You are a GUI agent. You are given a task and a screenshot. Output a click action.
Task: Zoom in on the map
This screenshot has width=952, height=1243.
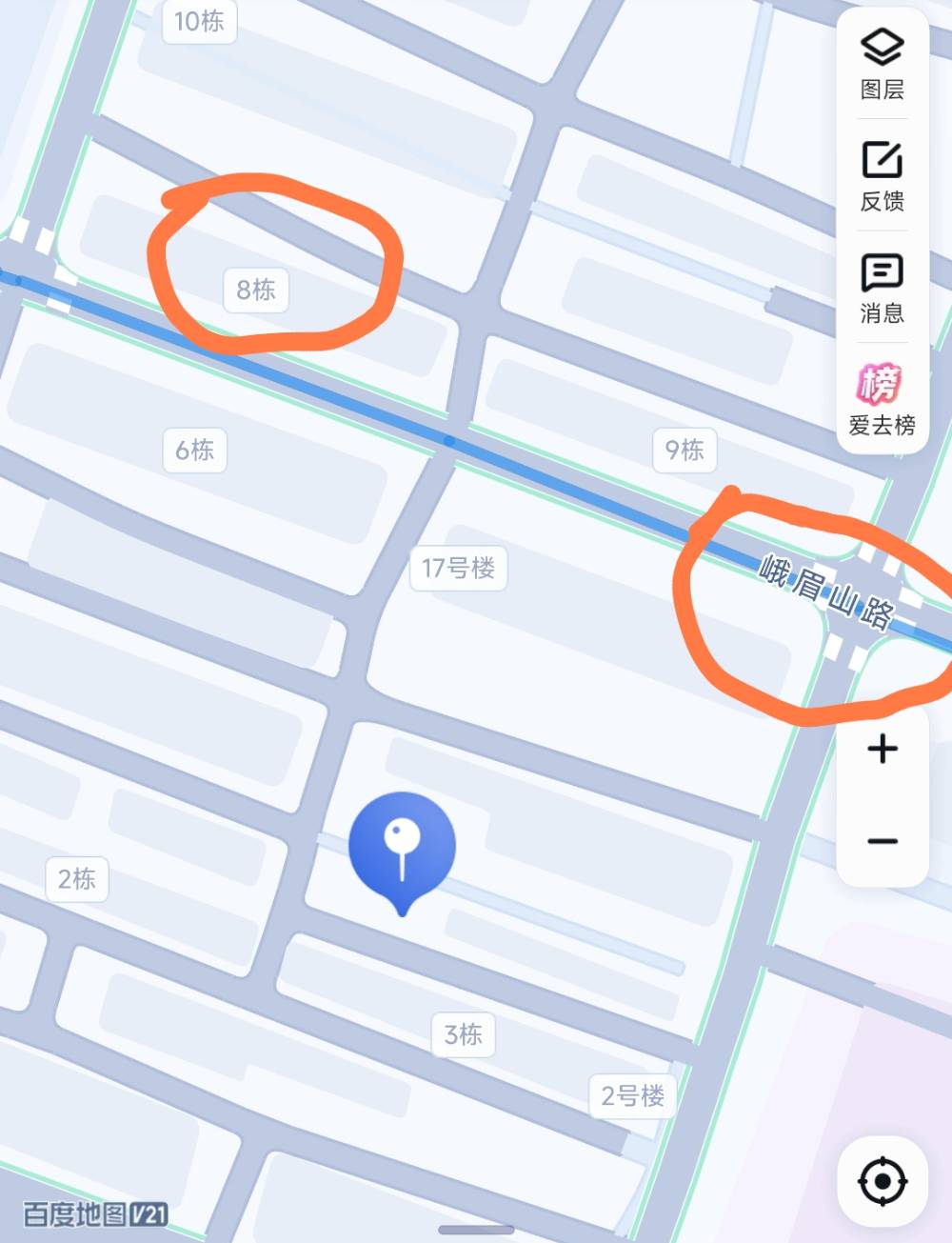tap(883, 749)
